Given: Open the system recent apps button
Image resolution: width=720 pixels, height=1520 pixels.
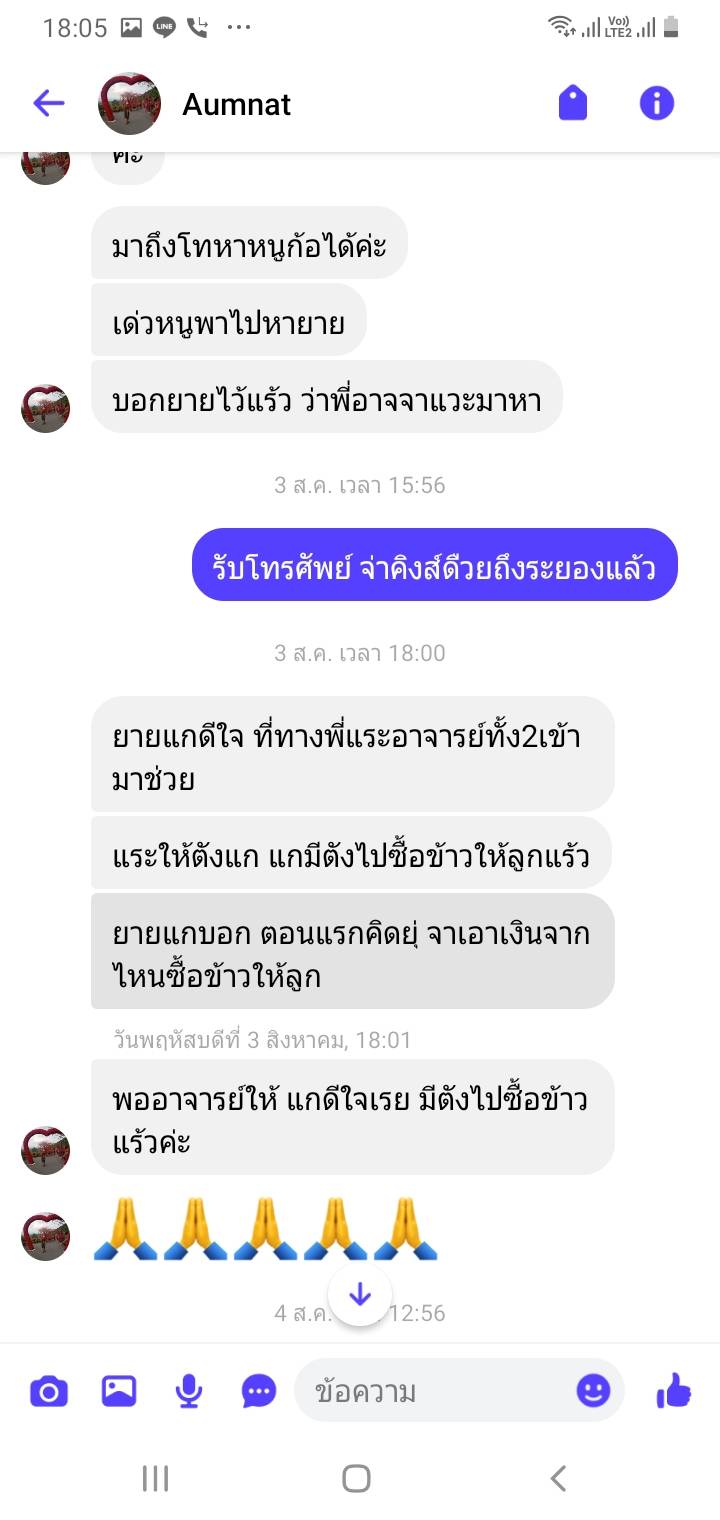Looking at the screenshot, I should 155,1478.
